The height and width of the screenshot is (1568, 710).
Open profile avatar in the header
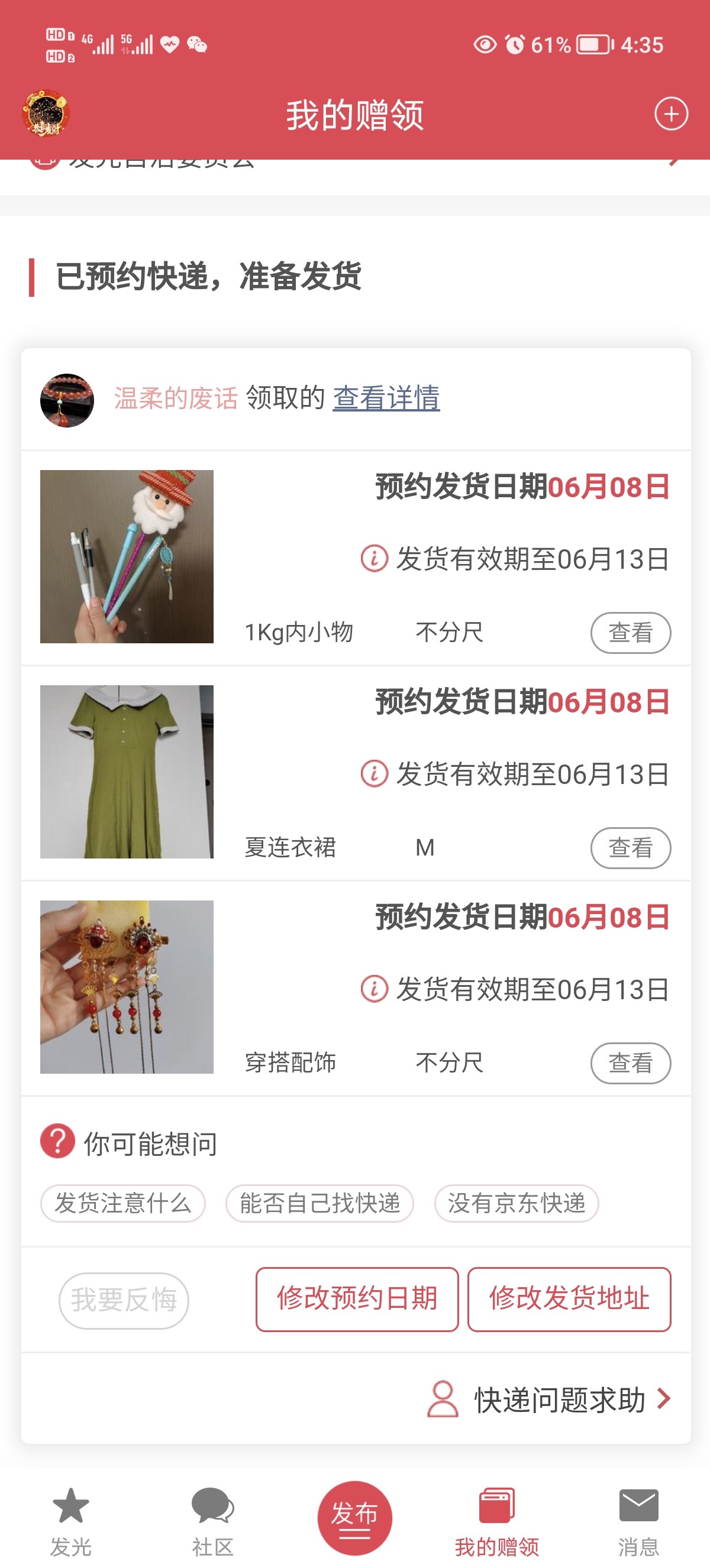[46, 114]
